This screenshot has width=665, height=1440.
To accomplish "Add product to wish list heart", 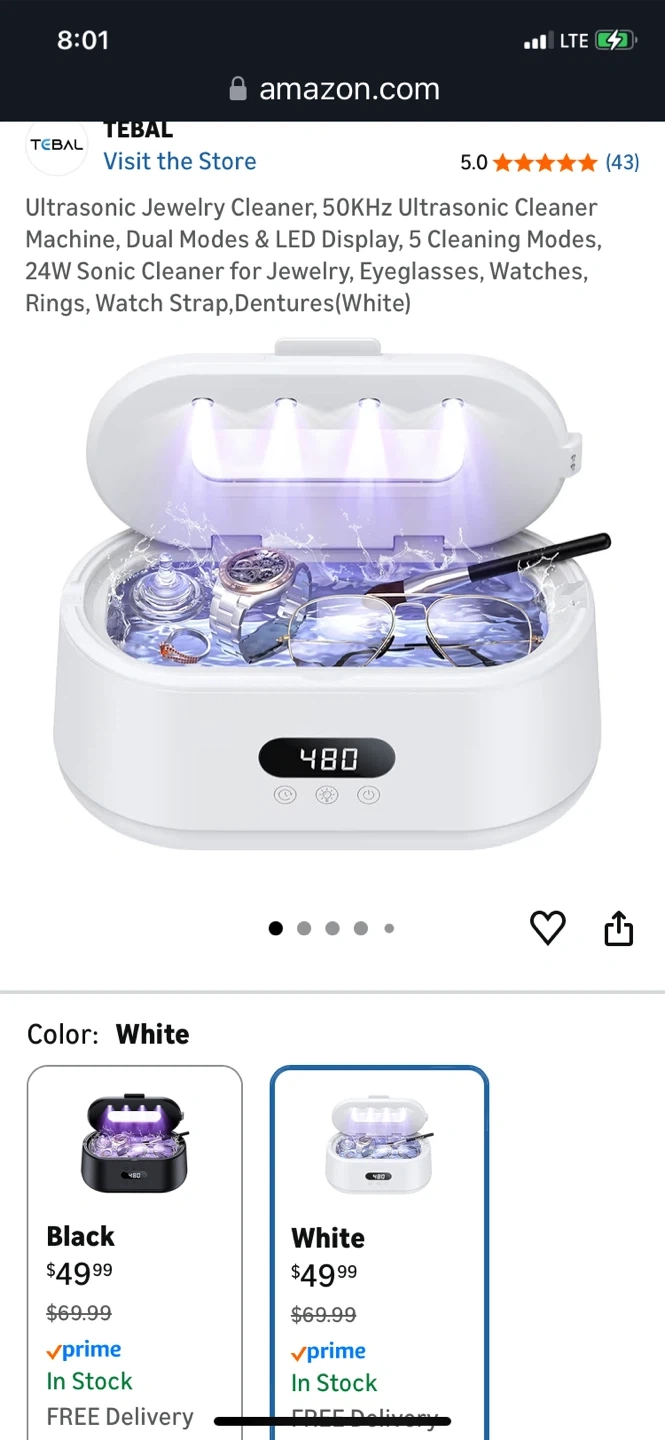I will pyautogui.click(x=547, y=928).
